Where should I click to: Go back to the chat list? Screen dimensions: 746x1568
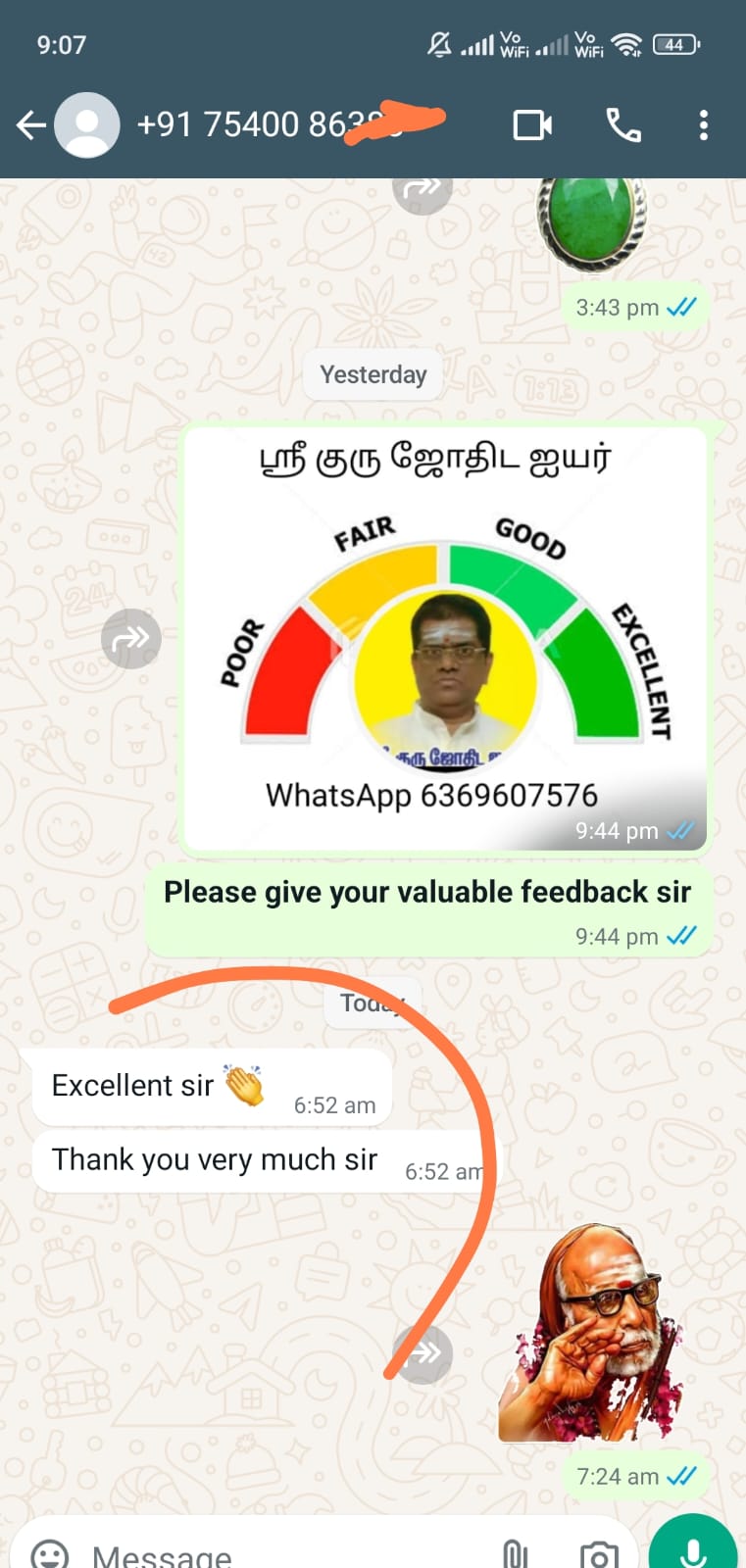tap(31, 125)
